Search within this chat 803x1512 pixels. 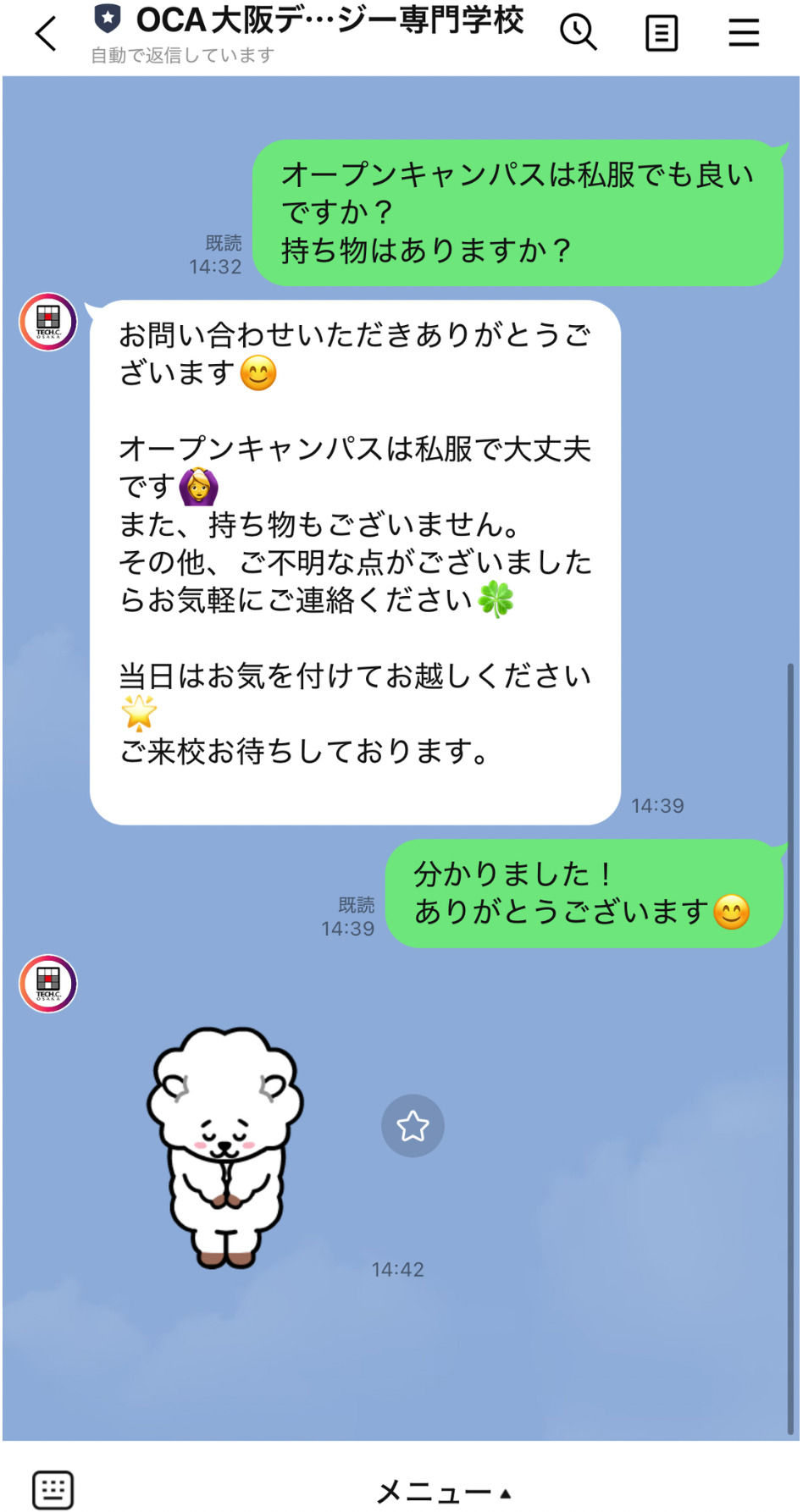point(579,33)
